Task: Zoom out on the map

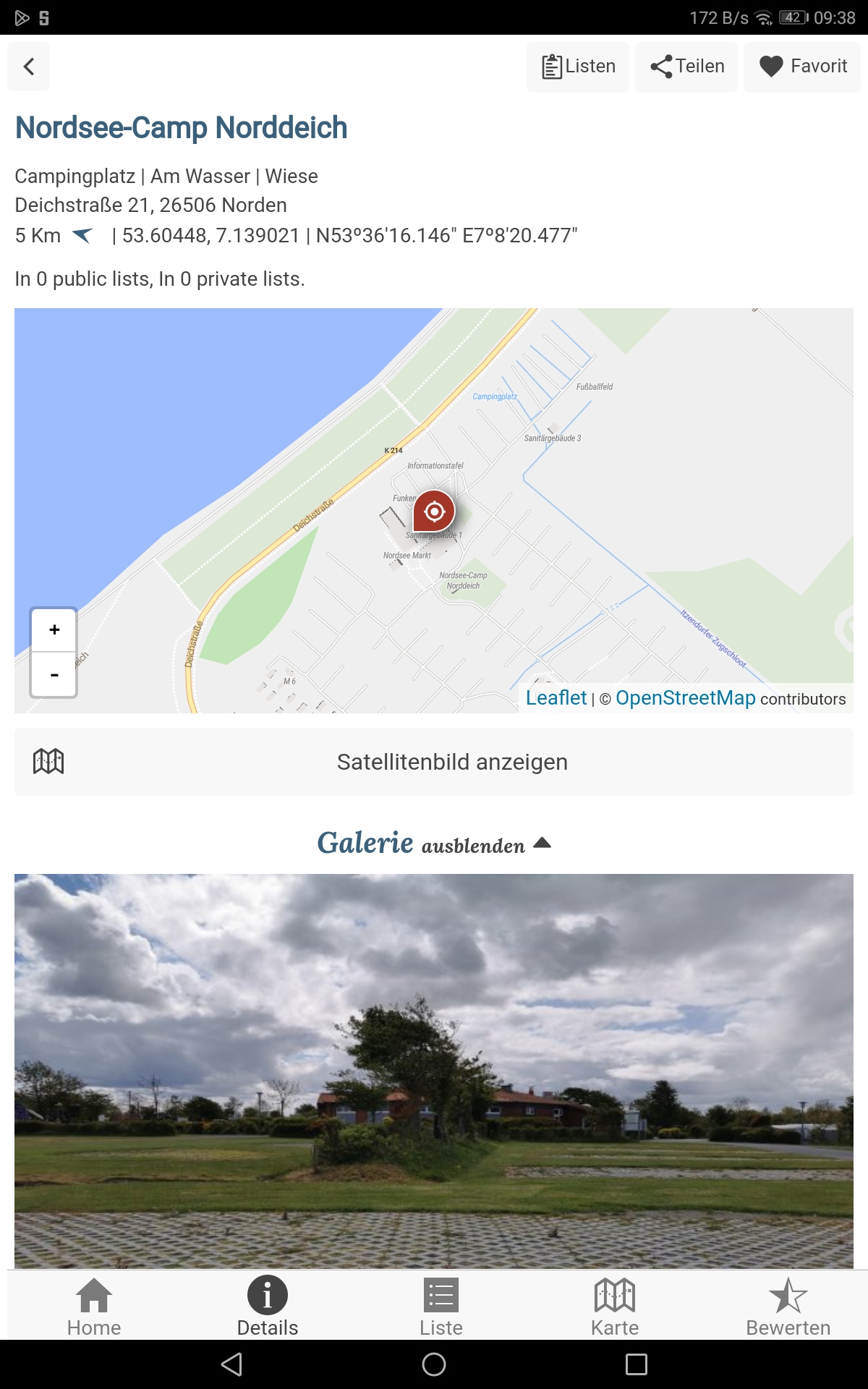Action: [x=54, y=674]
